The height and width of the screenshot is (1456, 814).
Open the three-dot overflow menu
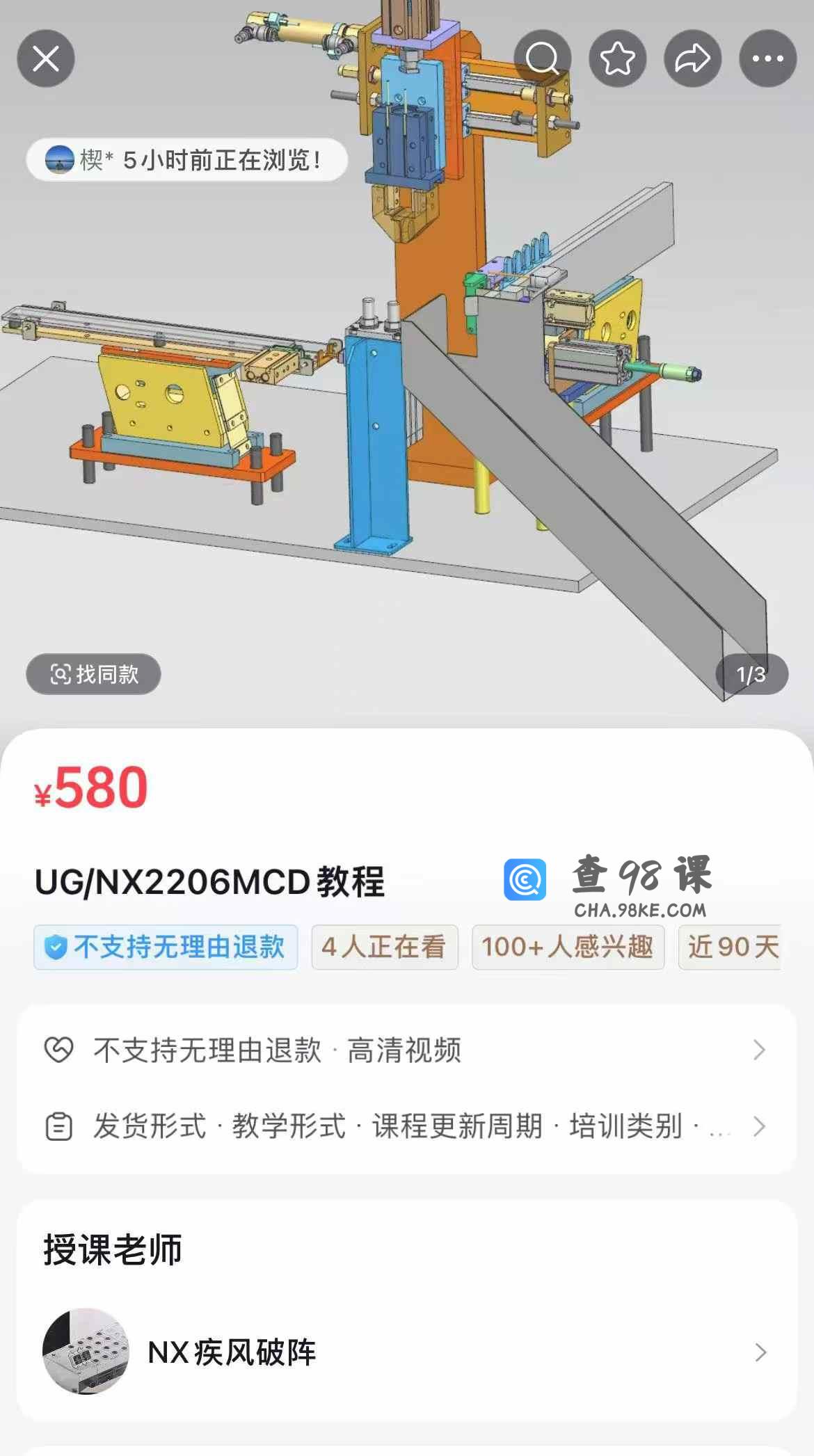pos(768,58)
